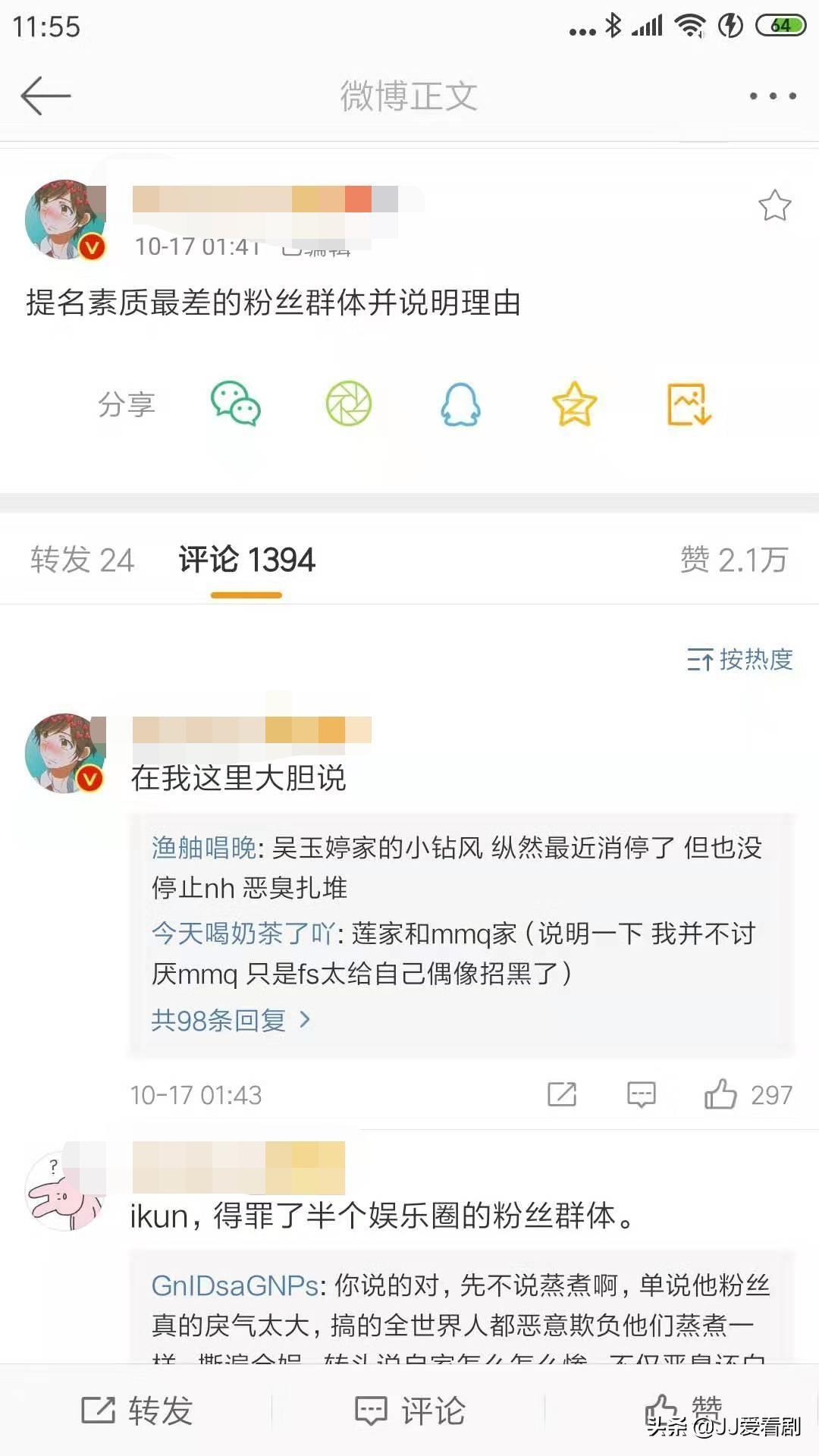Screen dimensions: 819x1456
Task: Switch to the 评论 1394 tab
Action: pyautogui.click(x=246, y=560)
